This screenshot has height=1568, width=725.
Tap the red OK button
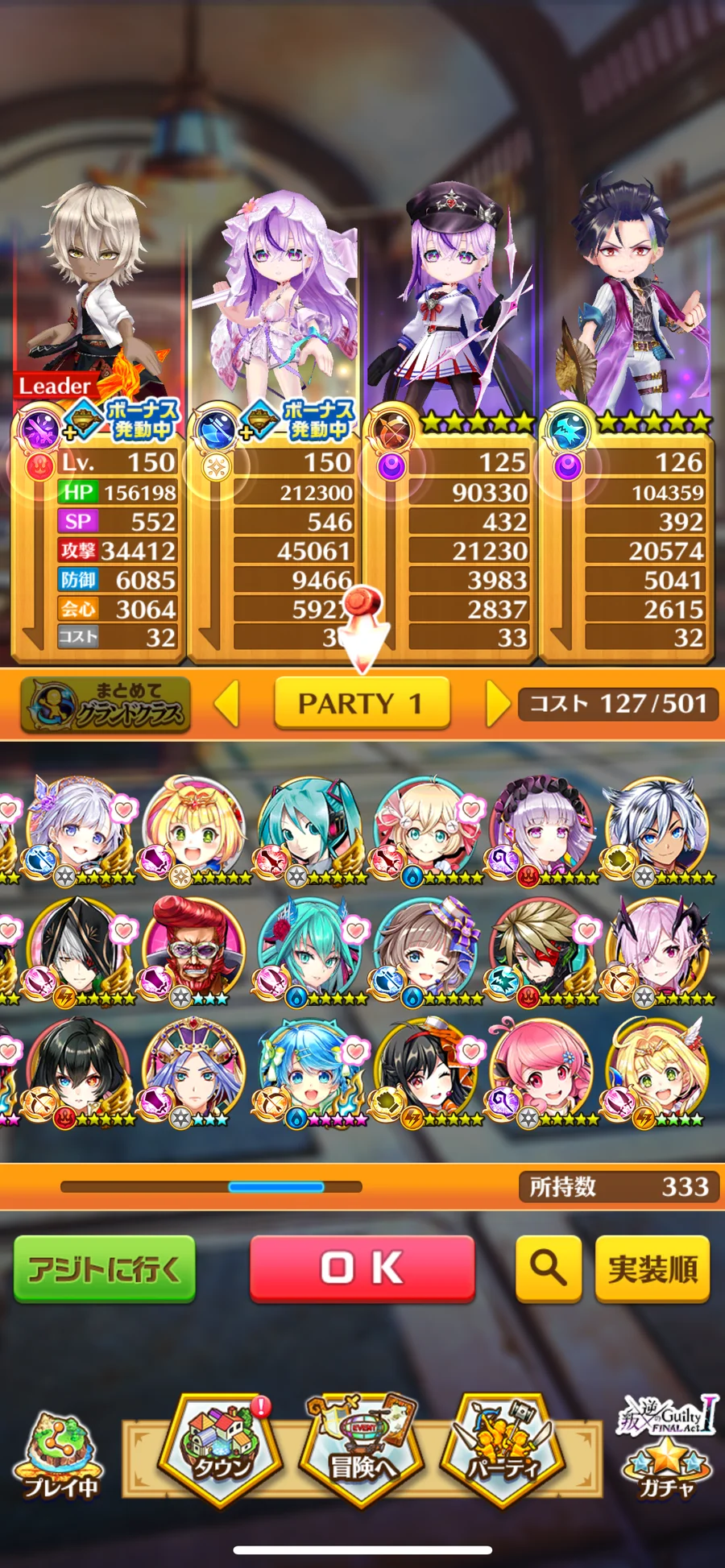tap(362, 1268)
